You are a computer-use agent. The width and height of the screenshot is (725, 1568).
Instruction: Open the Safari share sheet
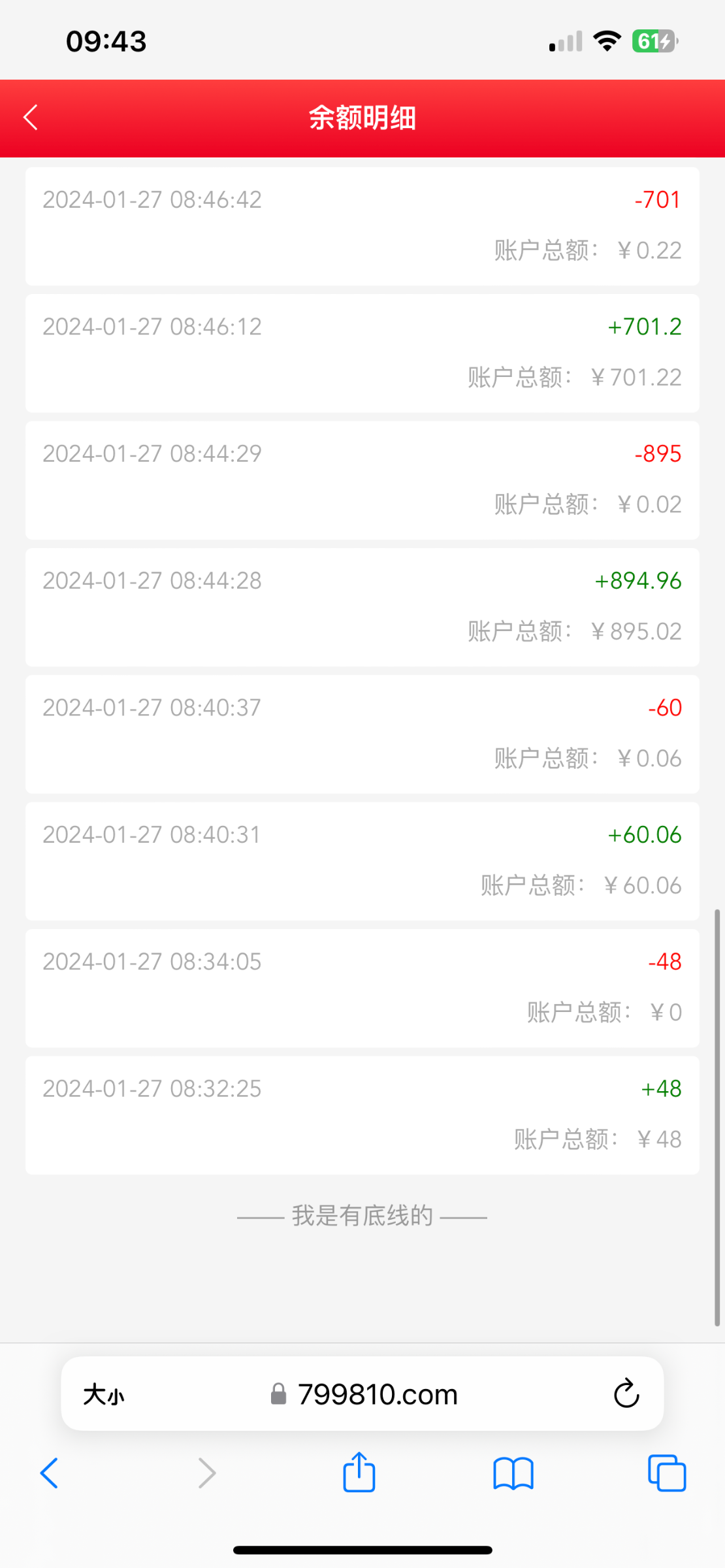[x=359, y=1473]
